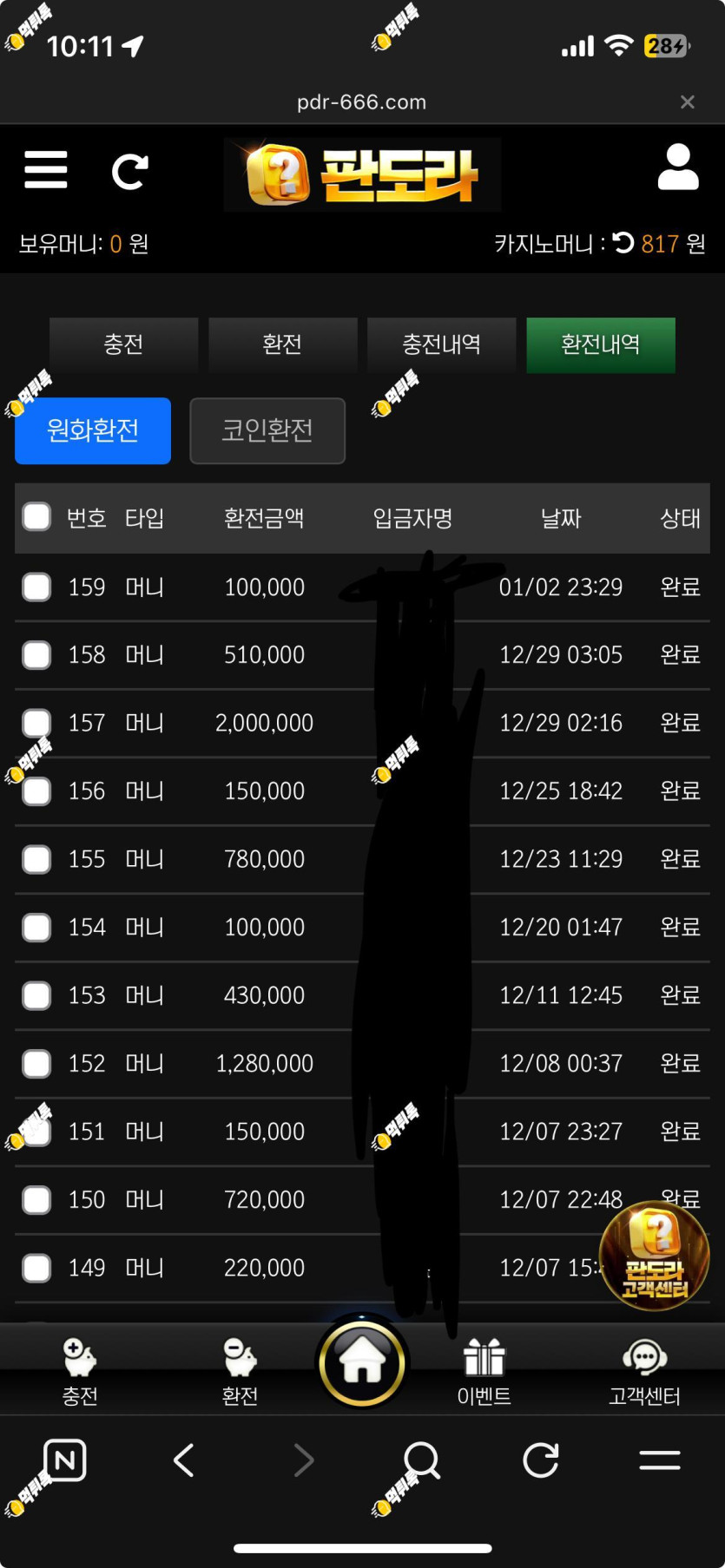Go to the home button
Image resolution: width=725 pixels, height=1568 pixels.
(x=362, y=1362)
